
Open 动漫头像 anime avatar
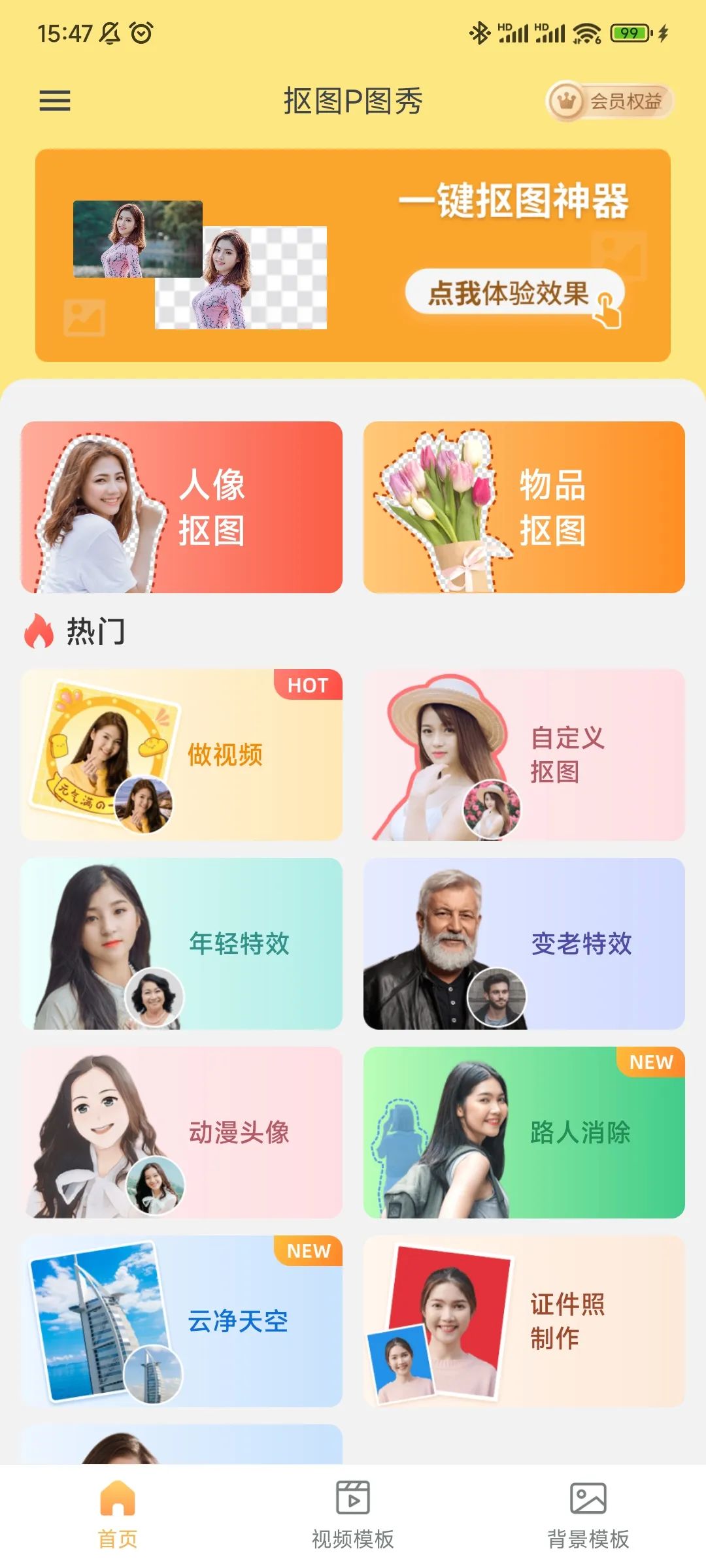(x=182, y=1132)
